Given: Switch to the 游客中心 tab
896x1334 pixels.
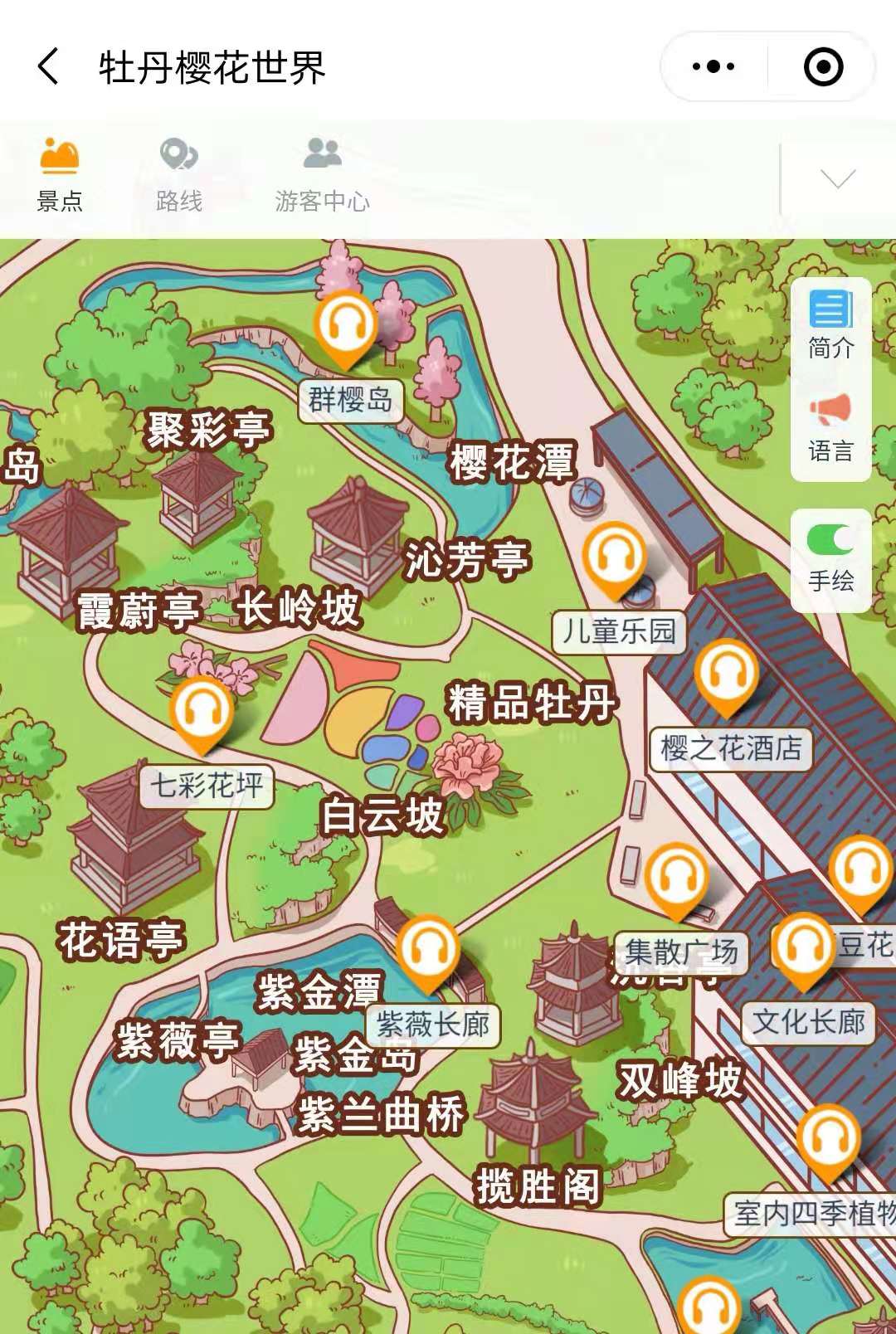Looking at the screenshot, I should 322,175.
